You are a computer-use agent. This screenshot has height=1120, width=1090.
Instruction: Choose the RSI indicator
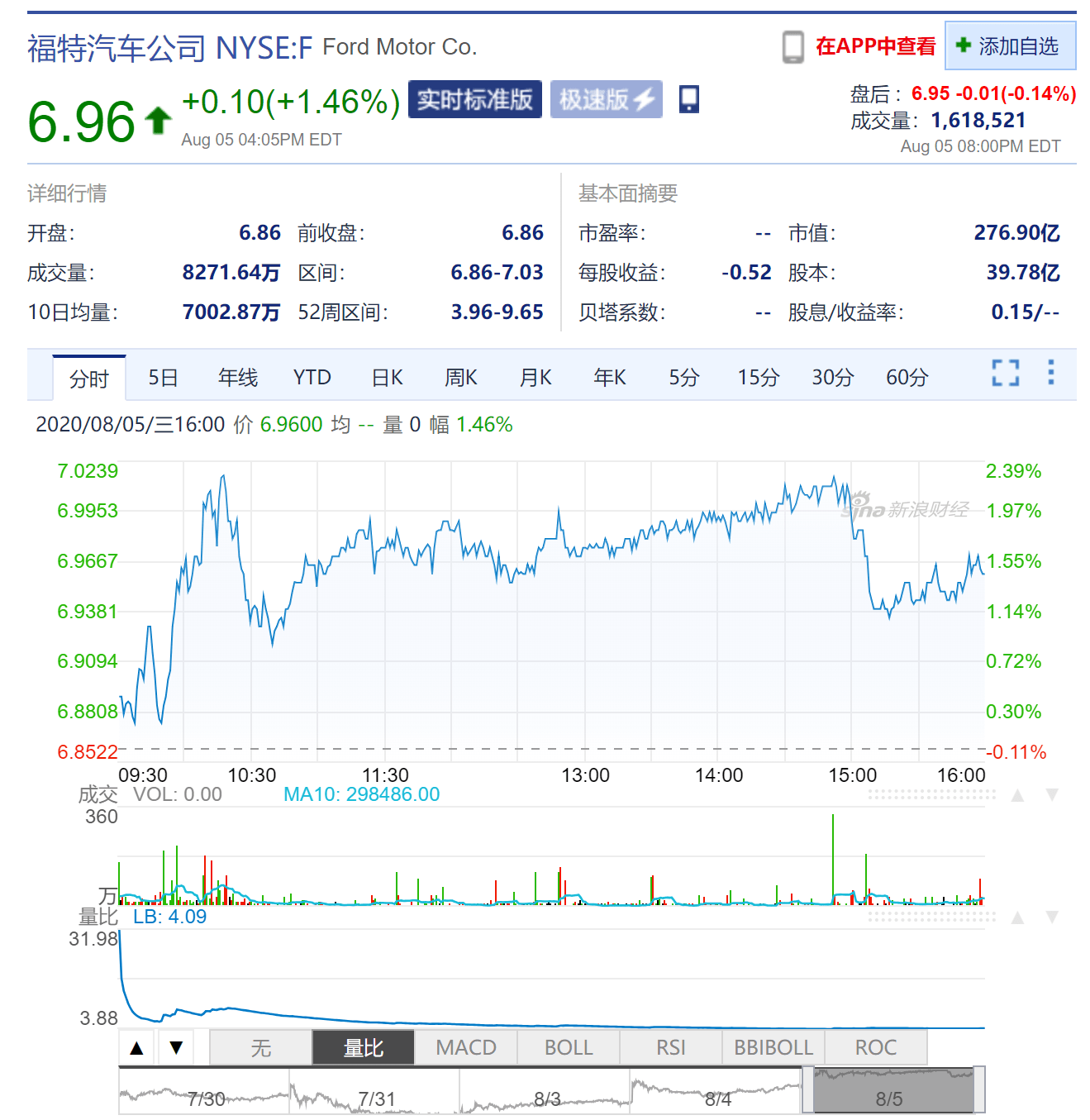coord(670,1047)
